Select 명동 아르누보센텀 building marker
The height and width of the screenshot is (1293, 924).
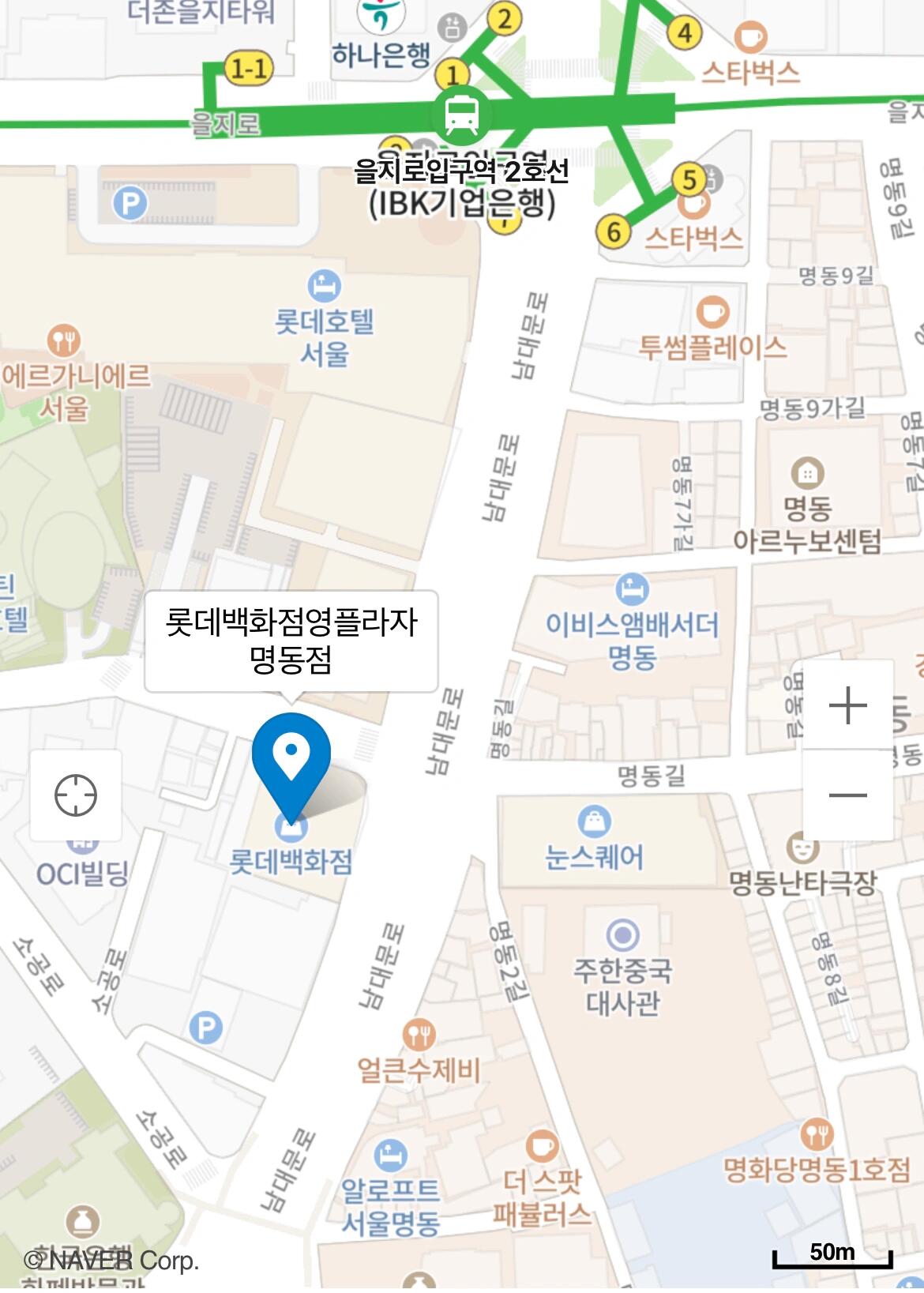(807, 474)
